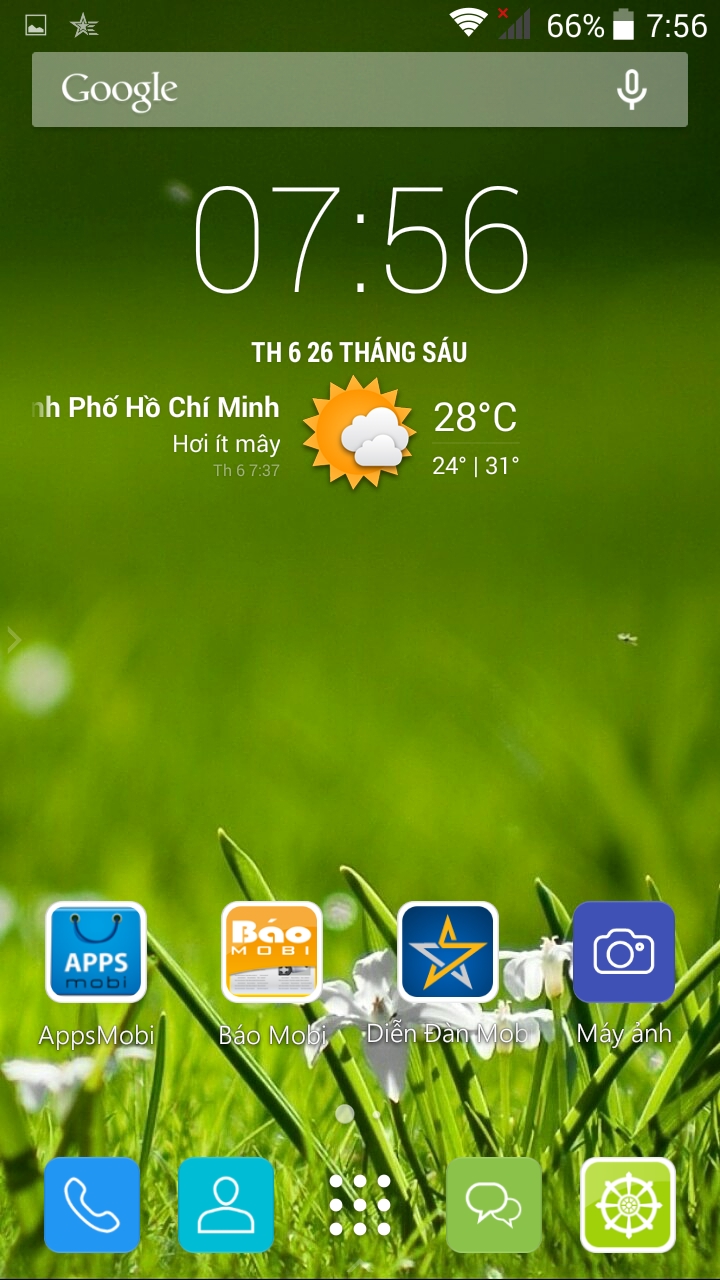This screenshot has width=720, height=1280.
Task: Open the green settings wheel app
Action: (x=627, y=1204)
